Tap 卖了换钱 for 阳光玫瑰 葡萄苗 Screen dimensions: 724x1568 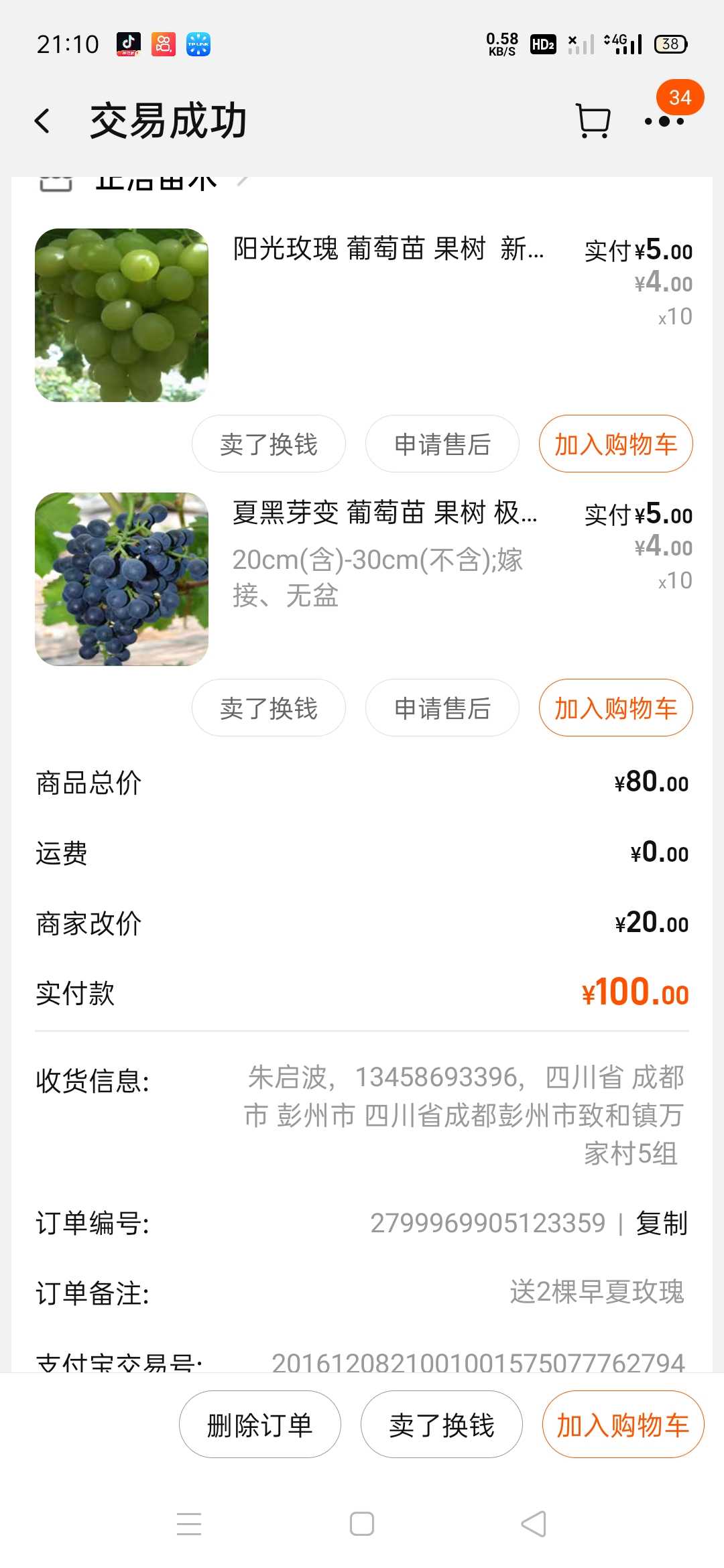click(x=269, y=444)
